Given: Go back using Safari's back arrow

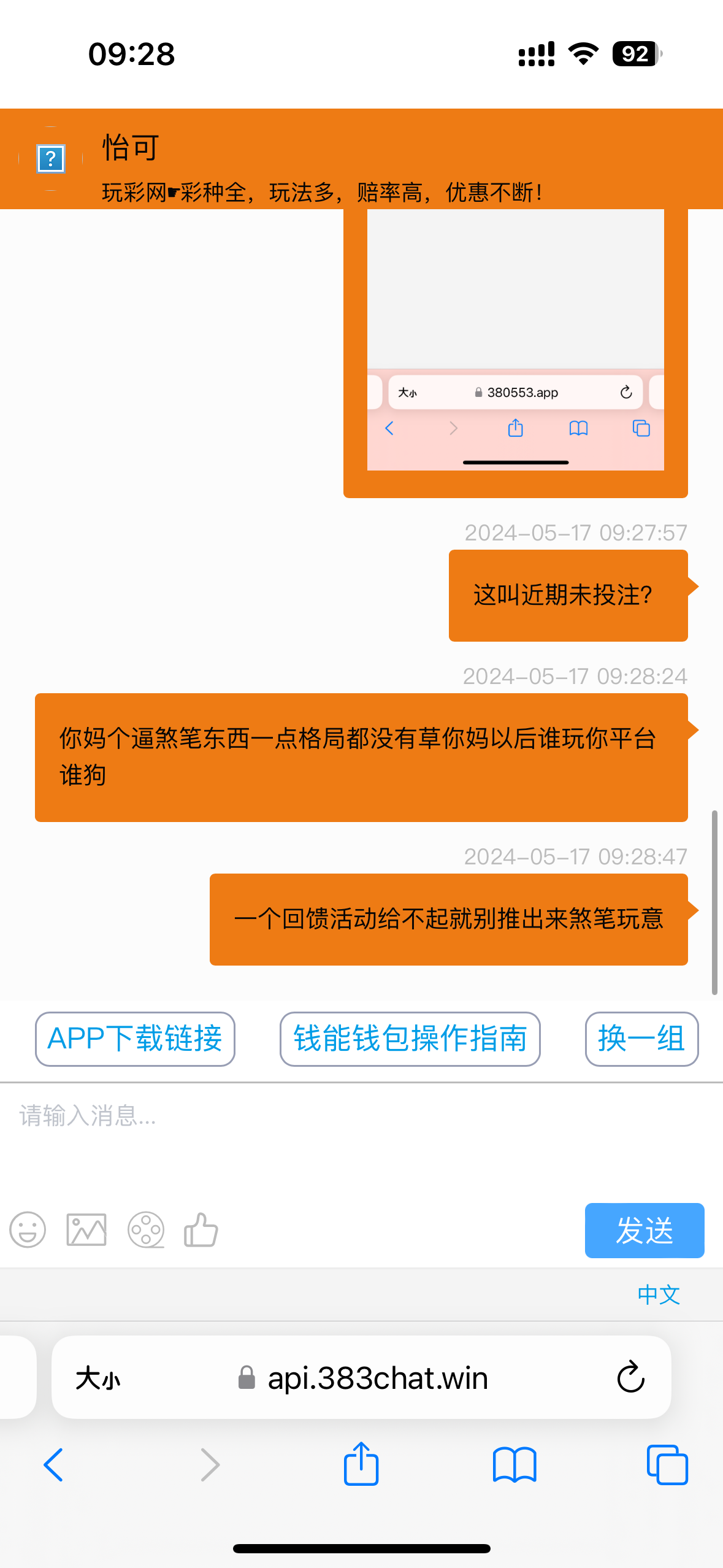Looking at the screenshot, I should 54,1465.
